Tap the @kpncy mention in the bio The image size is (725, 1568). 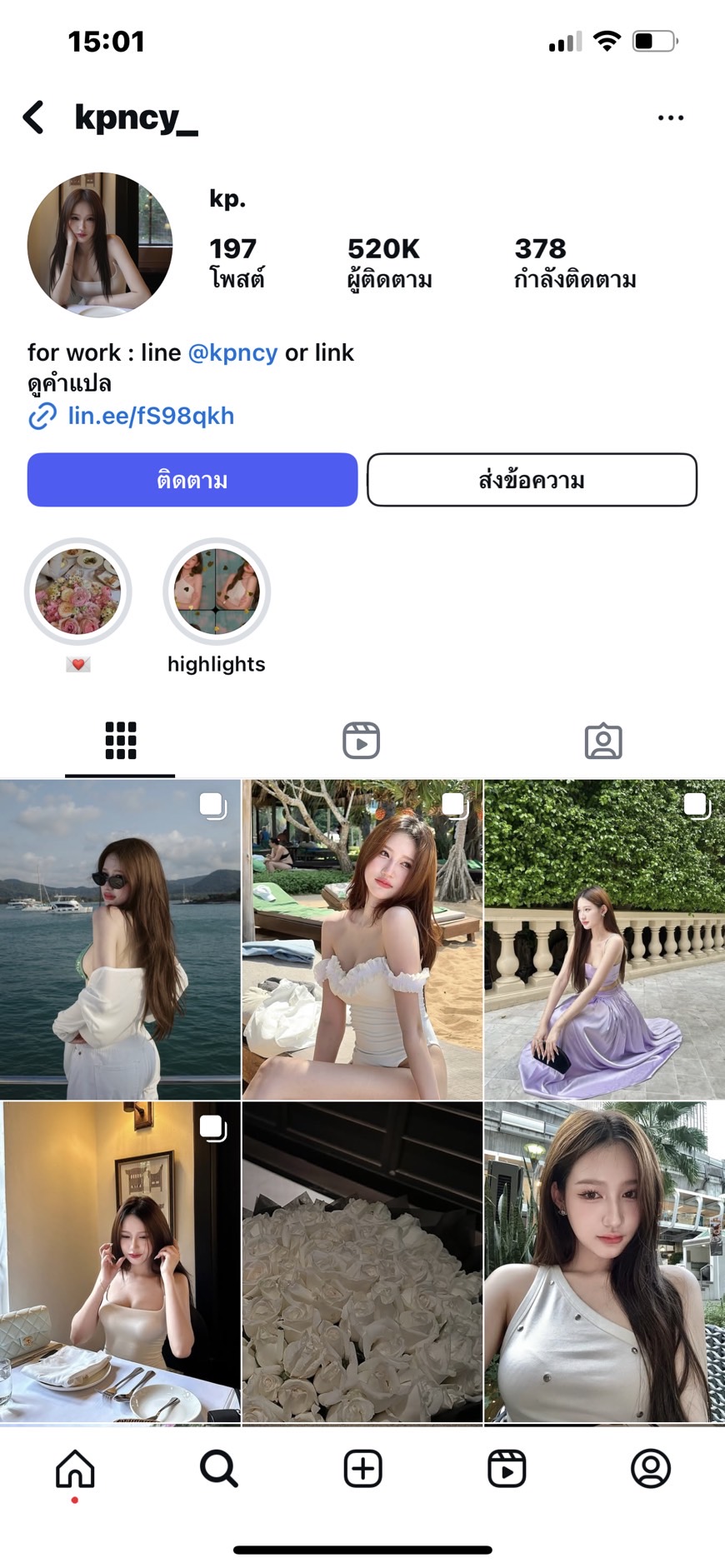pos(232,352)
